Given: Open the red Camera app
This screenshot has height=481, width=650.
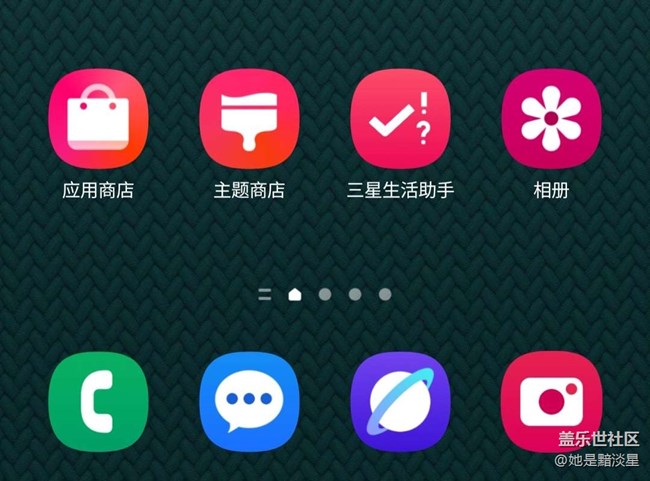Looking at the screenshot, I should tap(551, 400).
